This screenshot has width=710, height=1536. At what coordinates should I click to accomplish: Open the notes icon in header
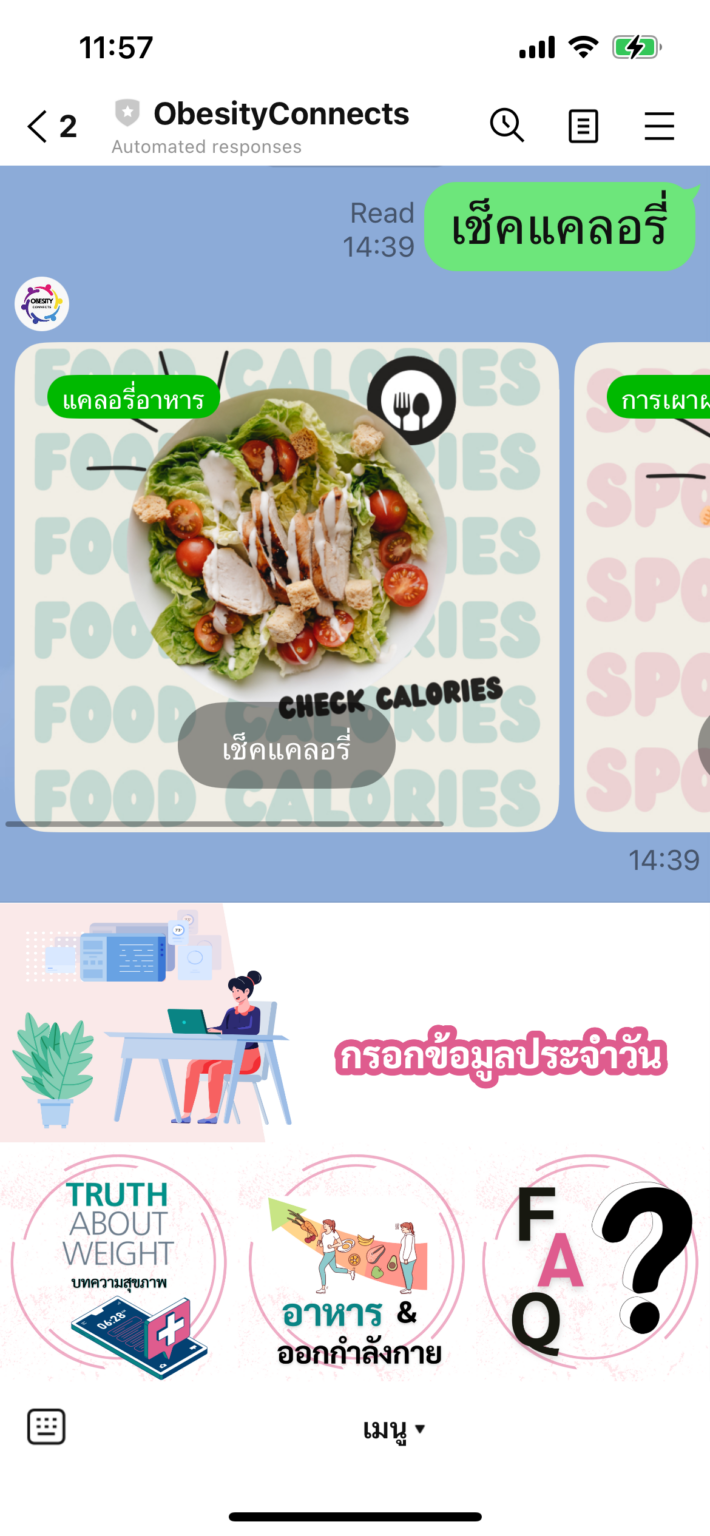pos(583,127)
